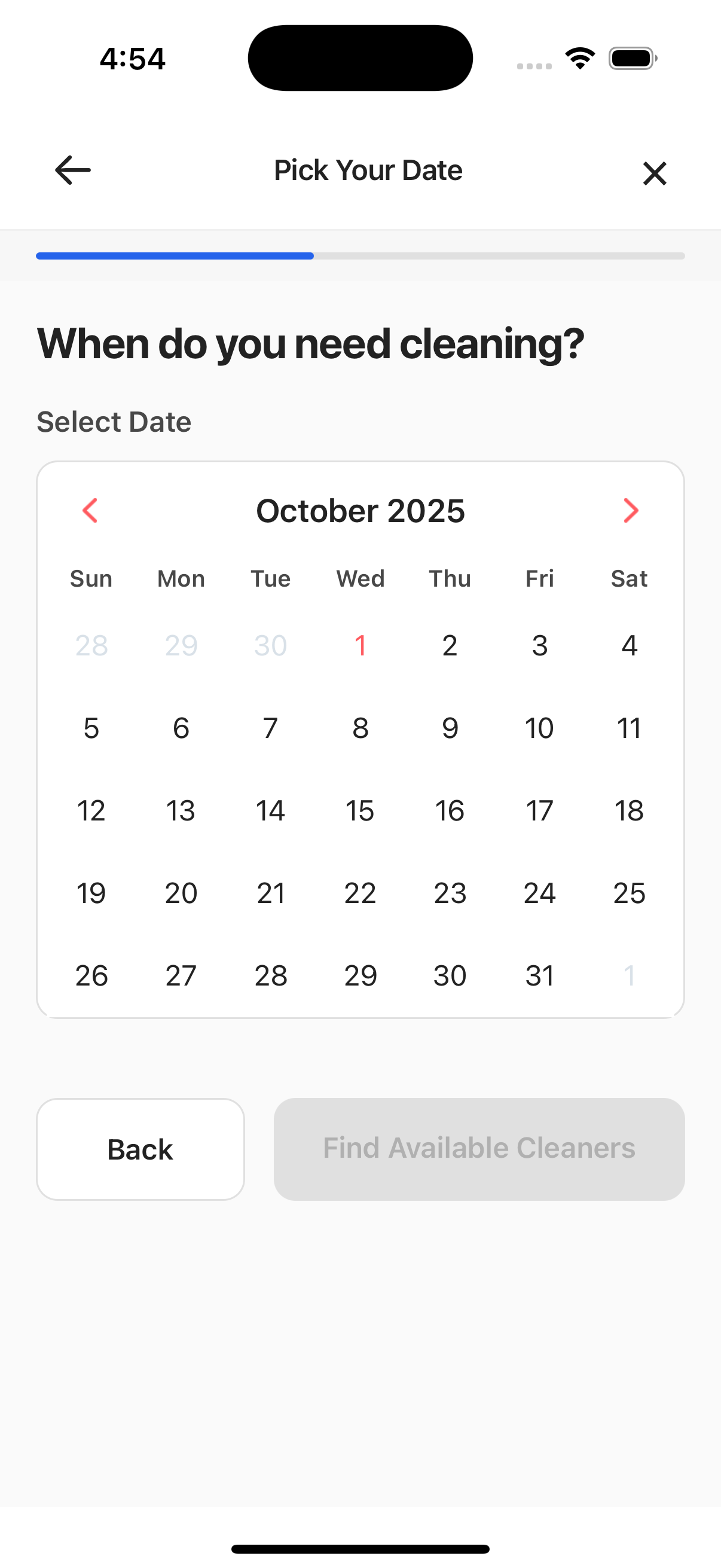721x1568 pixels.
Task: Advance to the next month
Action: pos(631,511)
